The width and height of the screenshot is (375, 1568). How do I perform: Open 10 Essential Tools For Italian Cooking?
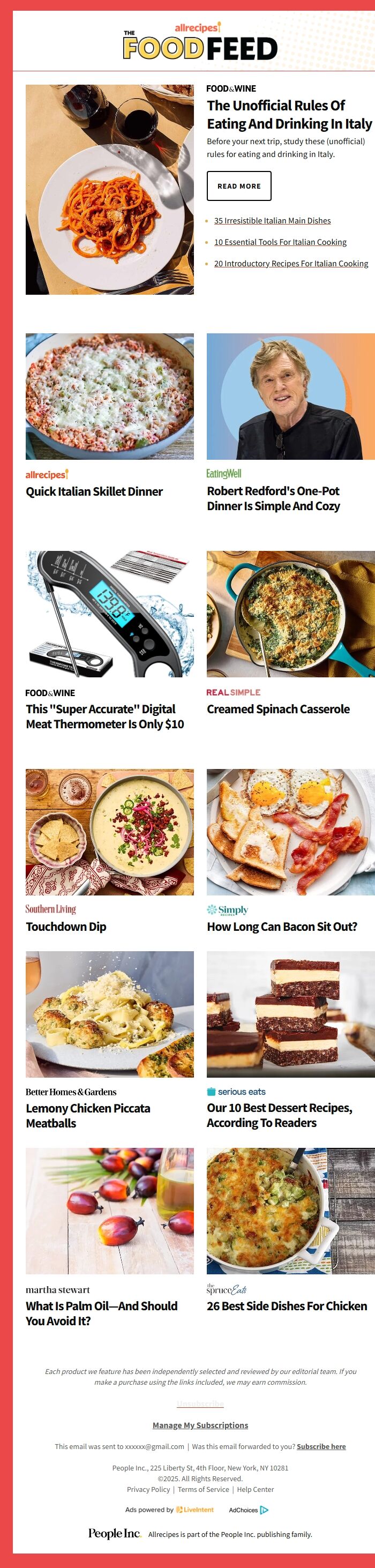click(x=280, y=242)
